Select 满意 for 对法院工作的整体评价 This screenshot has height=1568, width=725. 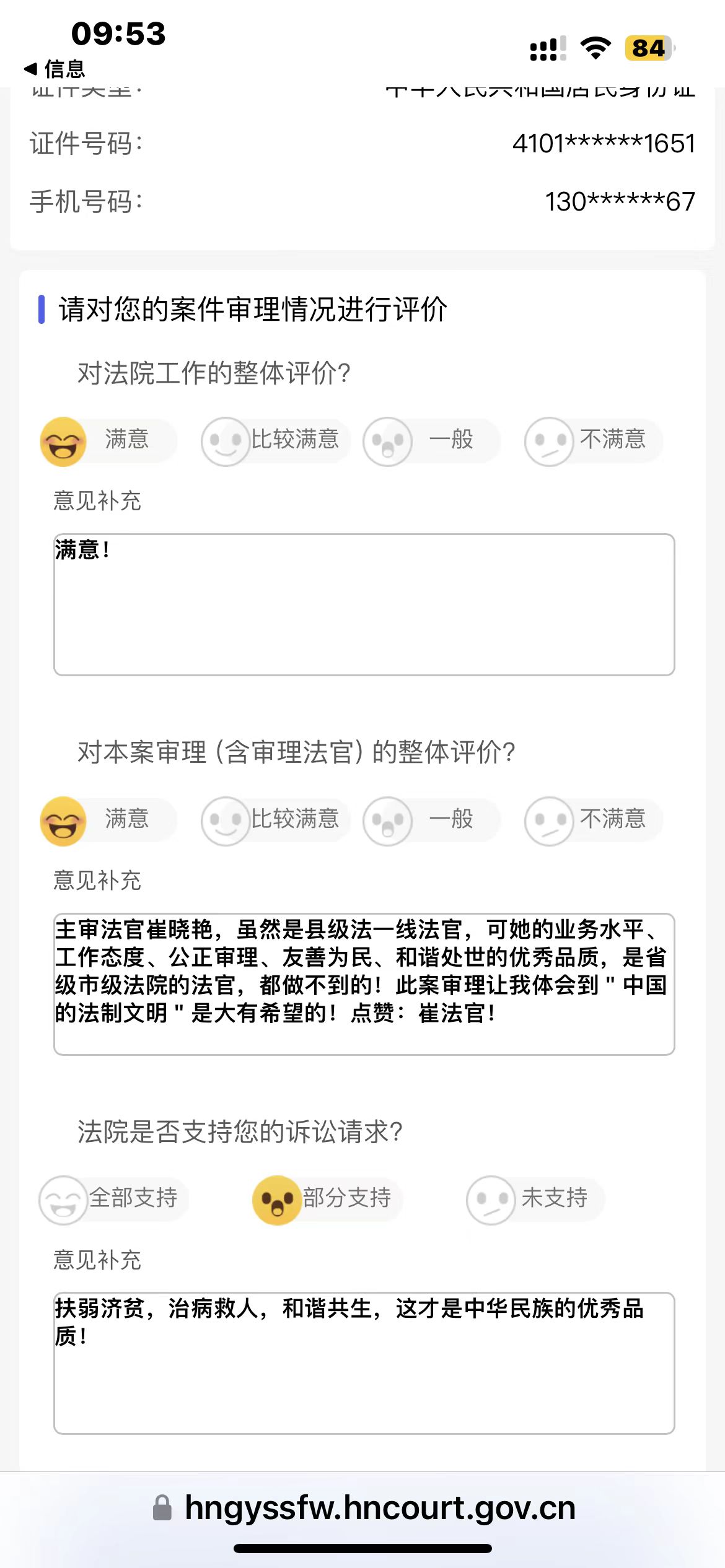point(108,441)
